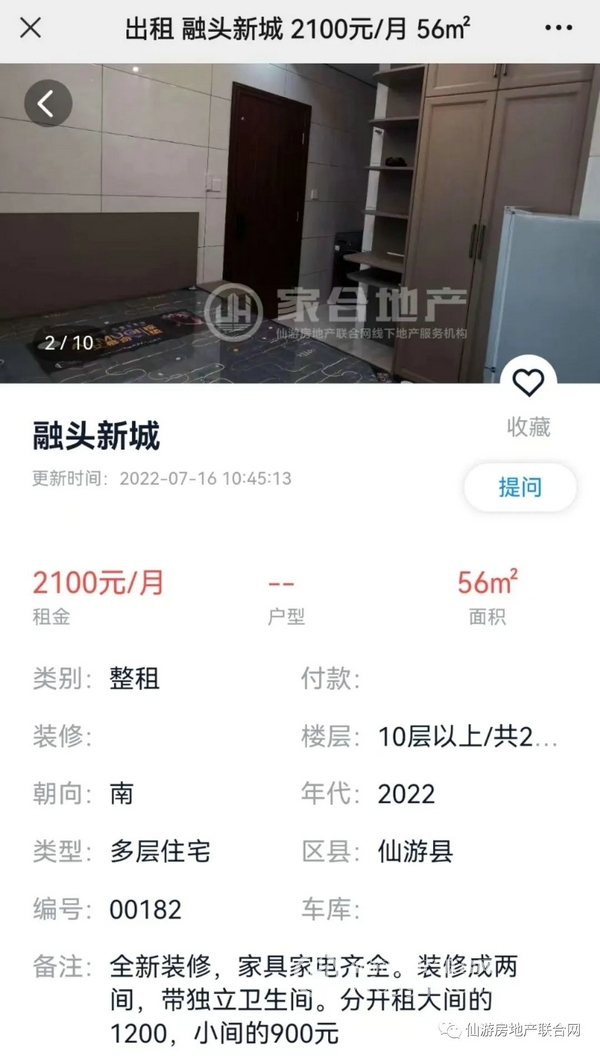Favorite this listing with the heart icon

528,383
